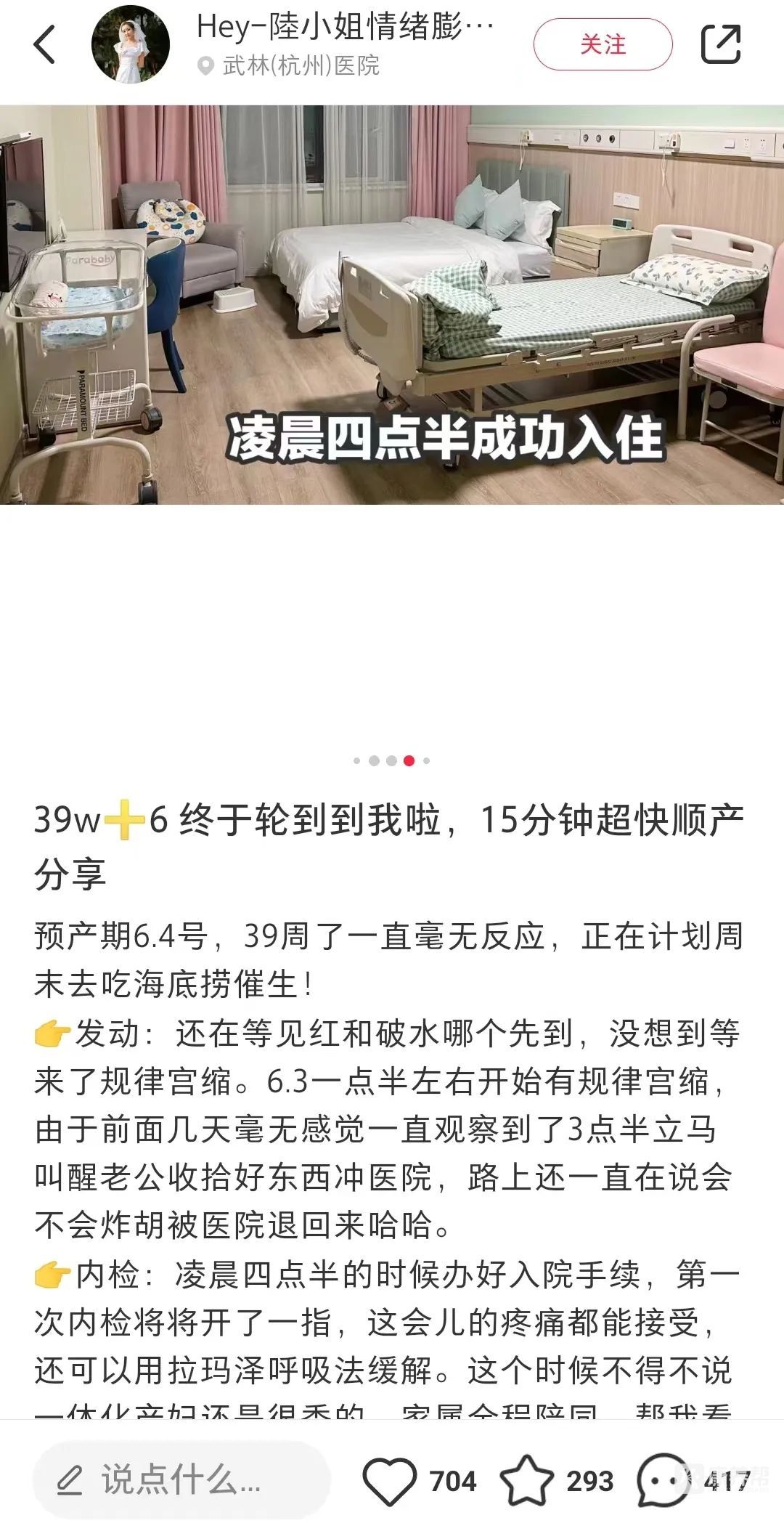The height and width of the screenshot is (1539, 784).
Task: Share this post
Action: click(721, 44)
